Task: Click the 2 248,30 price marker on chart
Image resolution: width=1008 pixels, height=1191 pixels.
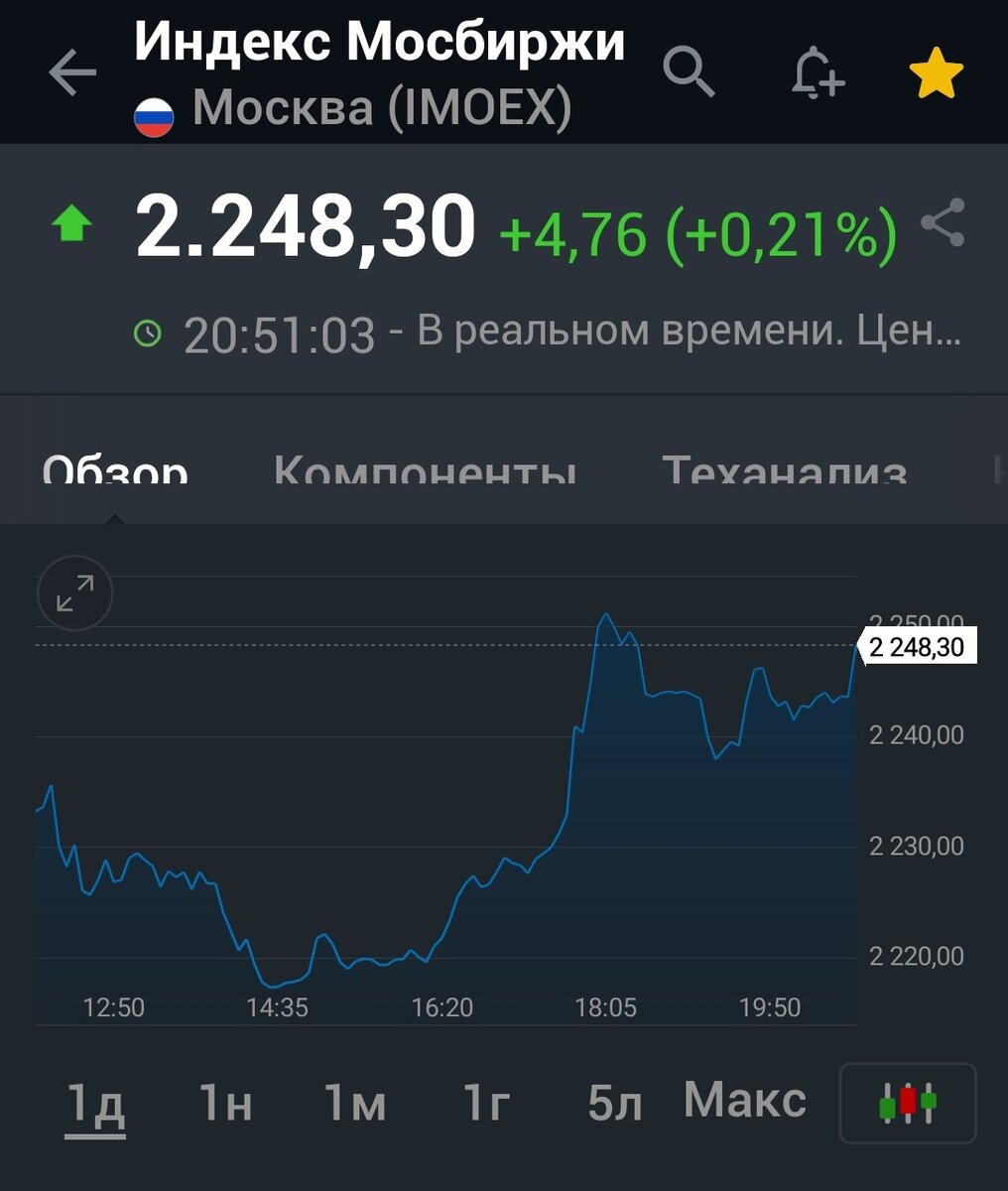Action: coord(918,646)
